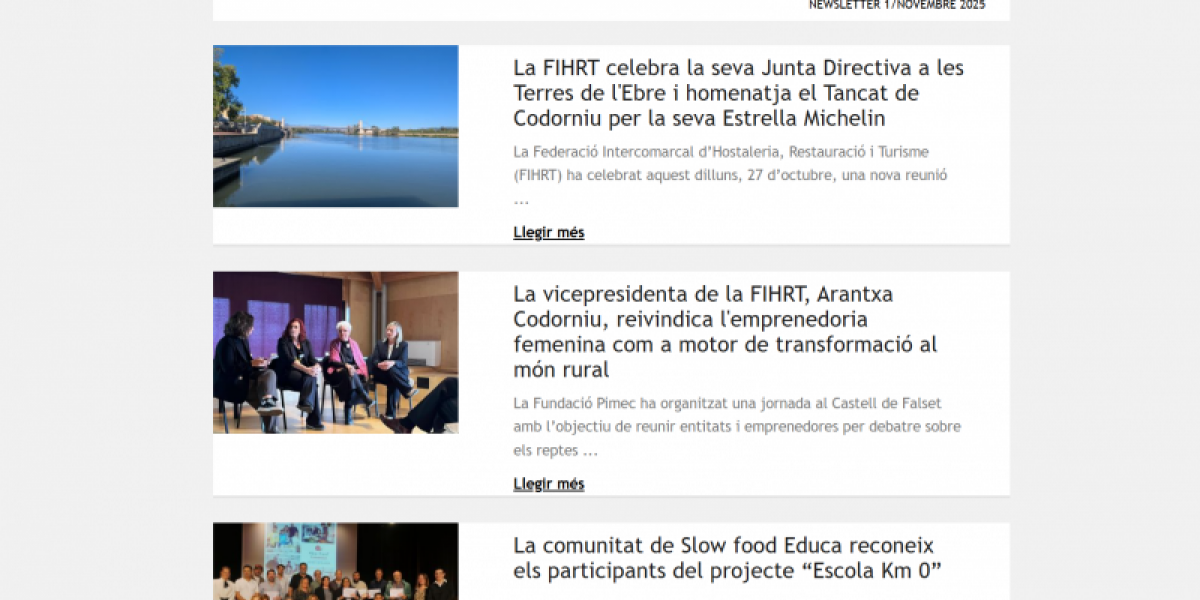Open the Slow food Educa group photo

[336, 562]
